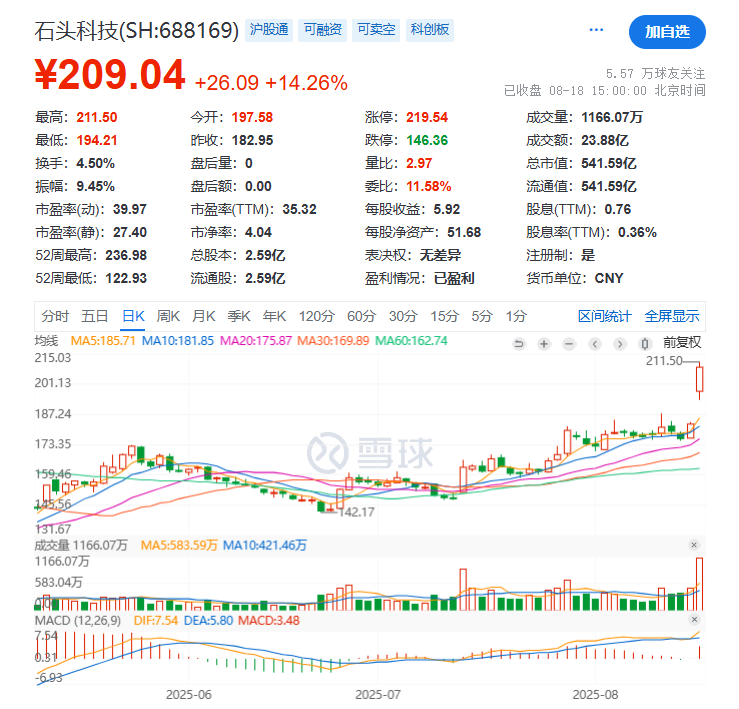Close the 成交量 volume indicator panel

click(x=694, y=545)
